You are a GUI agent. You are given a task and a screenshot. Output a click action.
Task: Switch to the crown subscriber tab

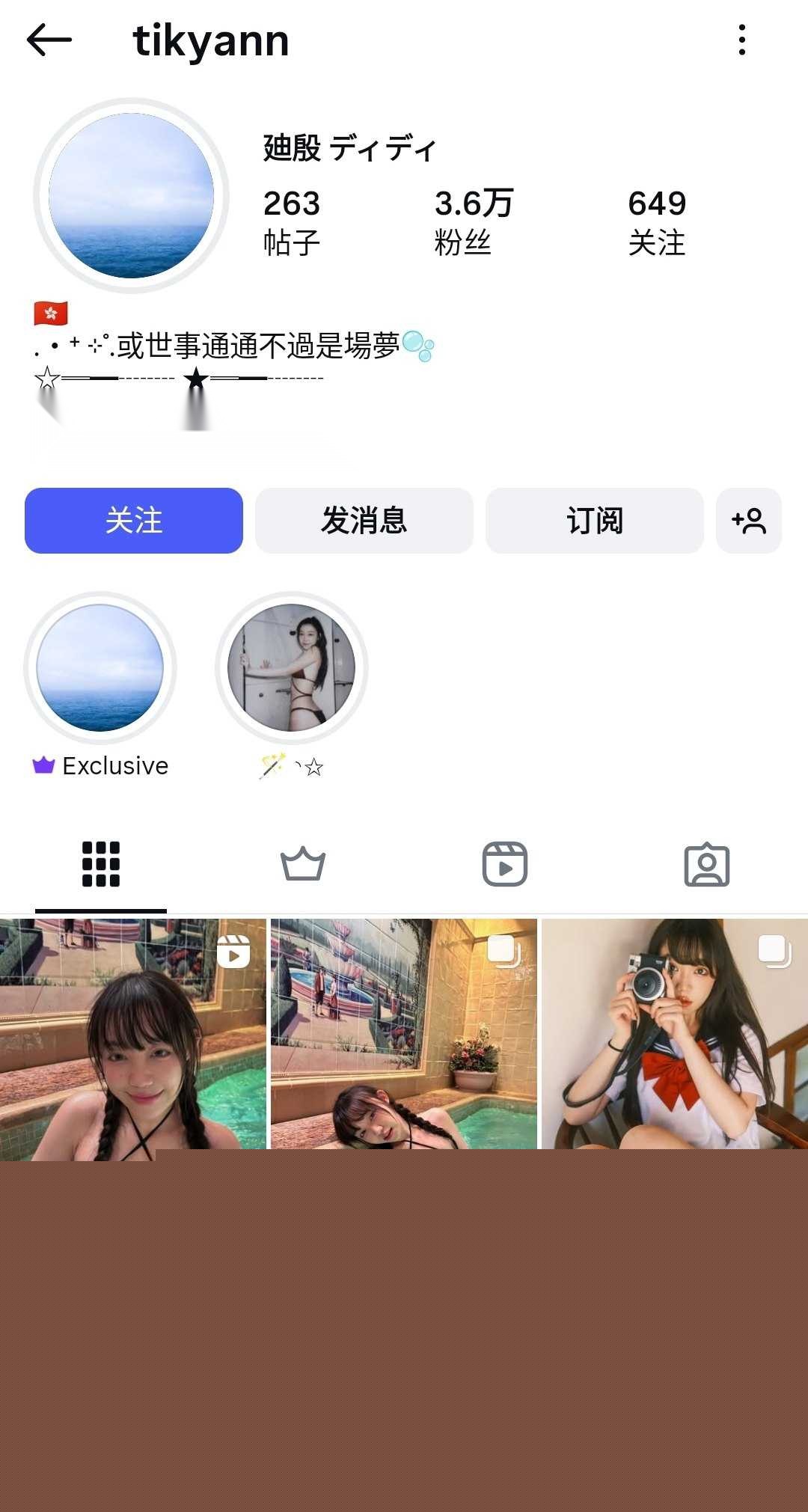pos(303,864)
